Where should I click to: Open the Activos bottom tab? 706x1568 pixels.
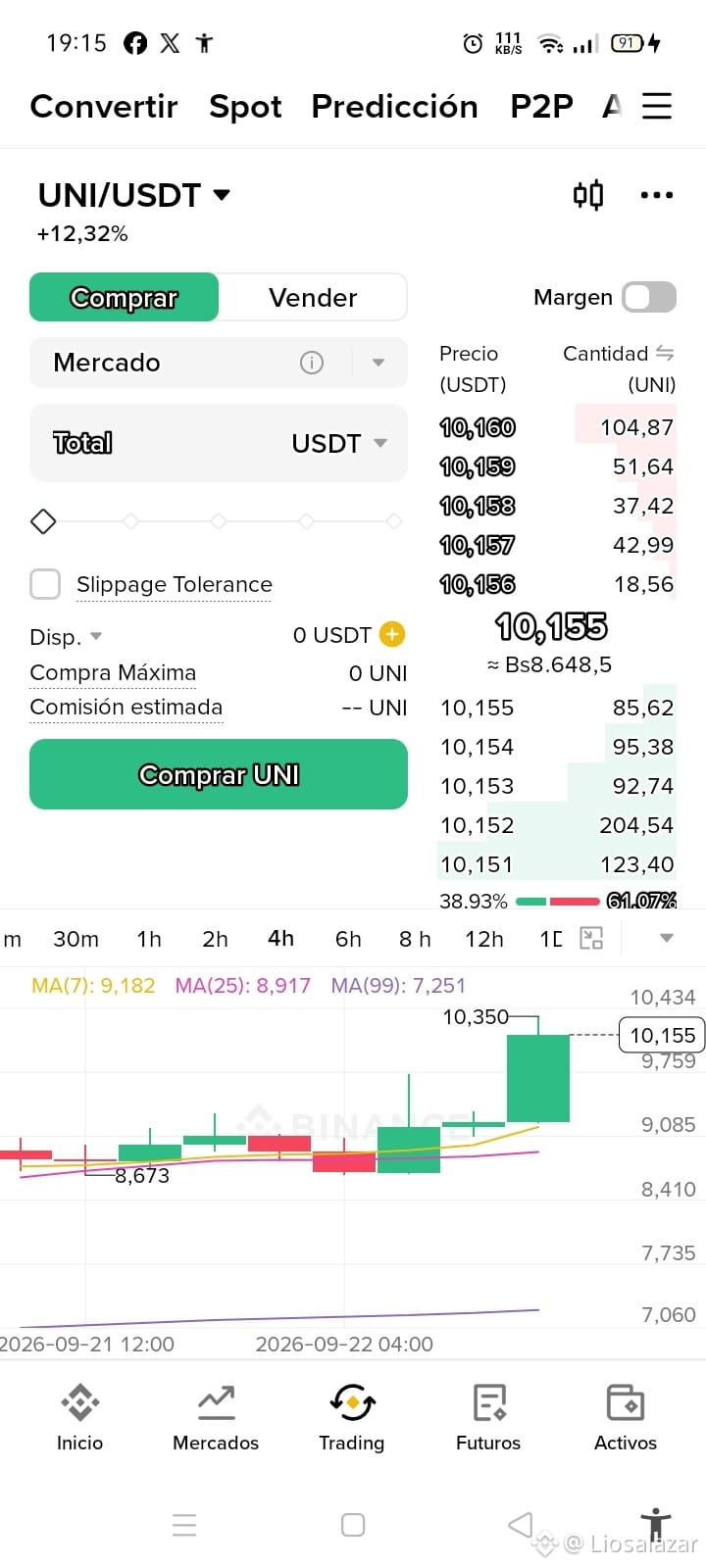click(626, 1417)
